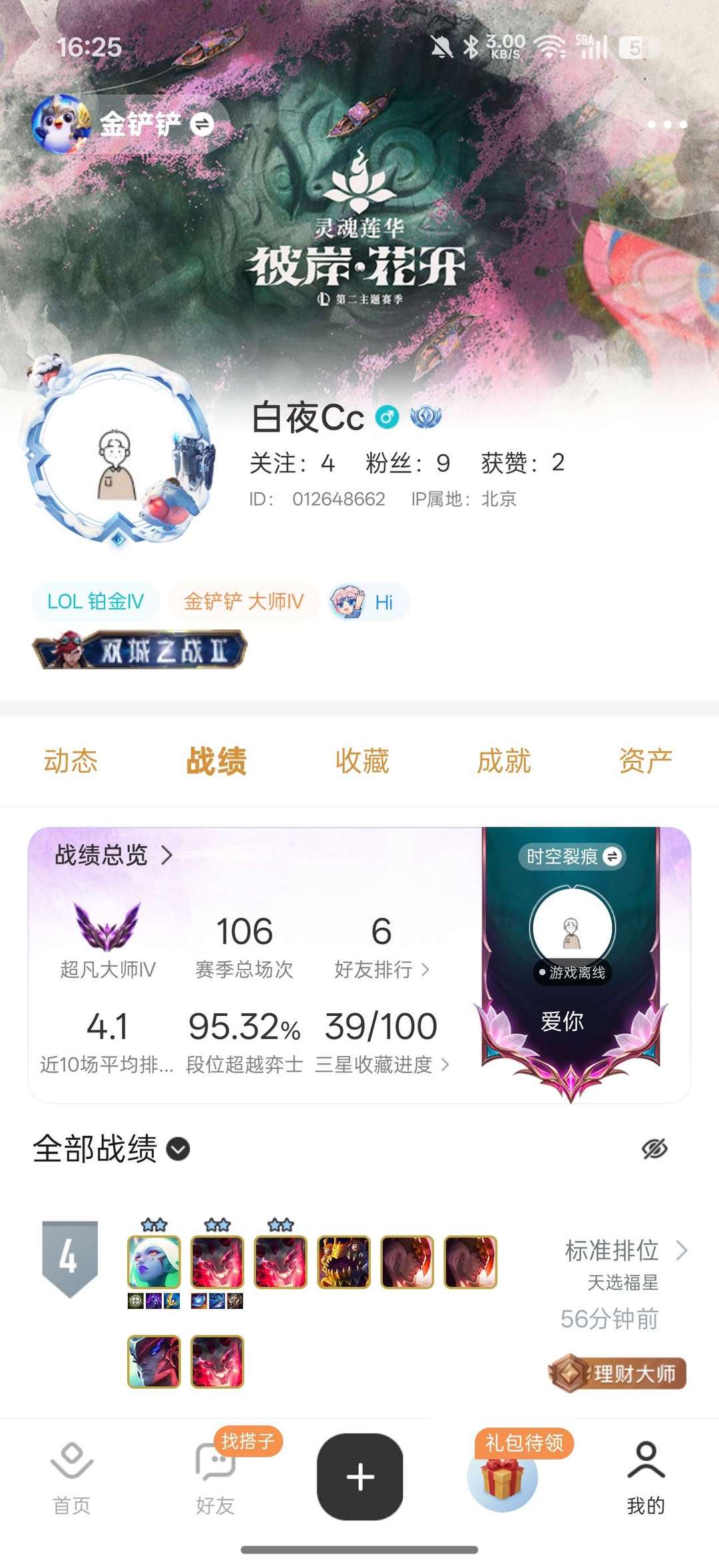This screenshot has height=1568, width=719.
Task: Open the three-dot overflow menu
Action: (666, 125)
